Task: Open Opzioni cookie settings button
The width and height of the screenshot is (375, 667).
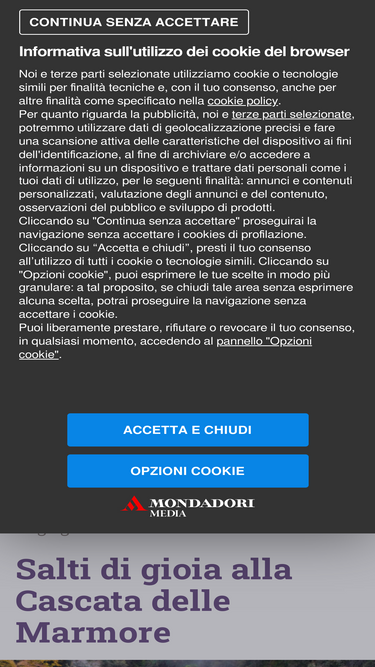Action: point(188,471)
